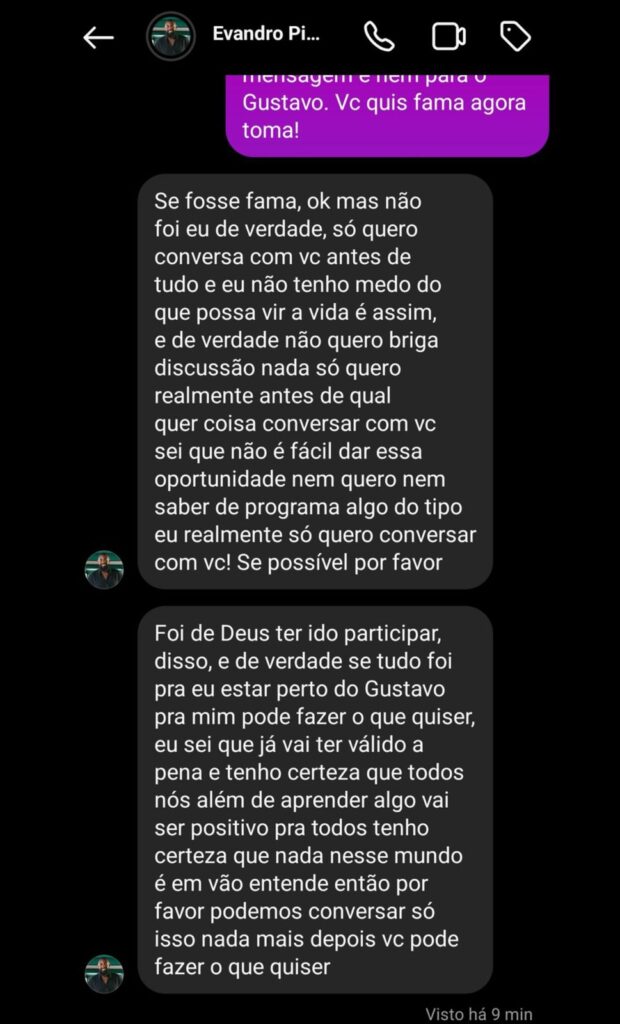Start a voice call with Evandro

(379, 37)
